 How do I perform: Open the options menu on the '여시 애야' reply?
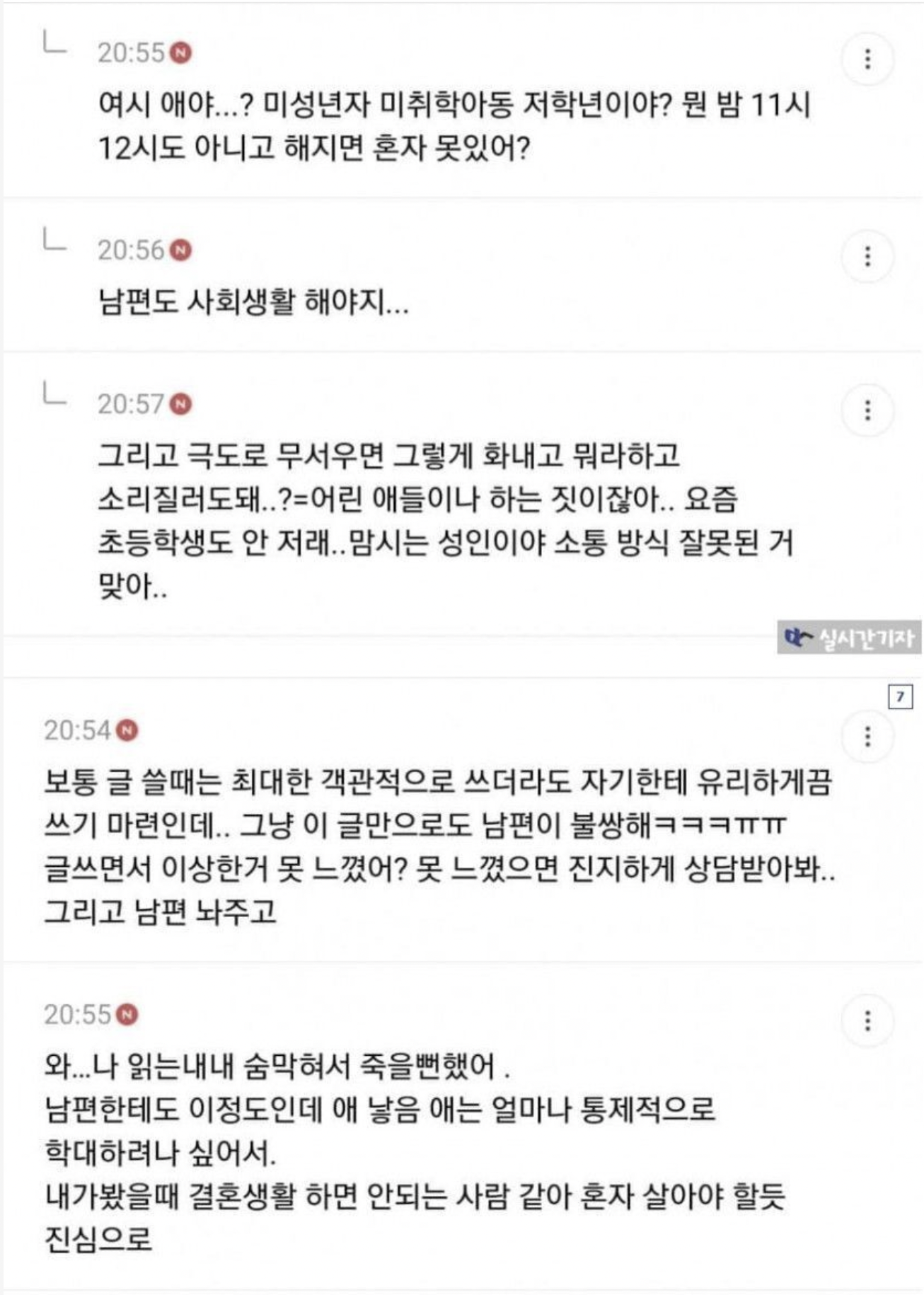point(867,59)
